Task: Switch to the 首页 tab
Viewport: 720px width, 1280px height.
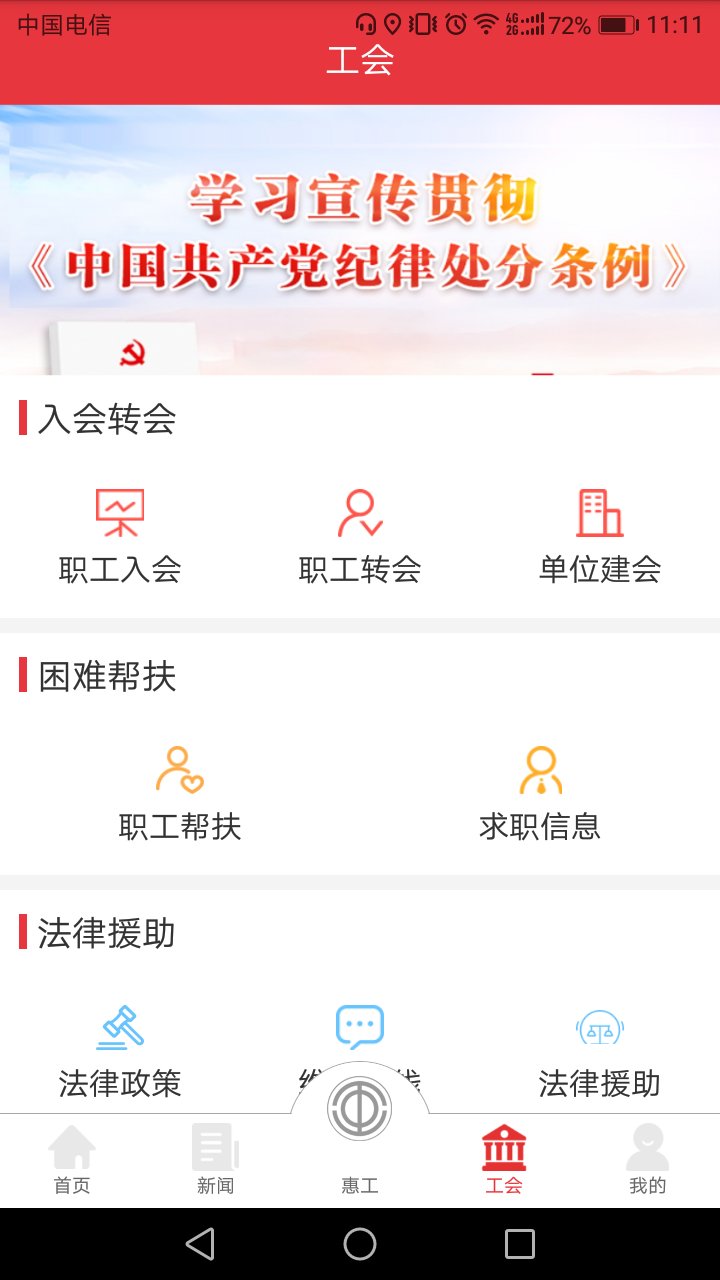Action: (x=71, y=1160)
